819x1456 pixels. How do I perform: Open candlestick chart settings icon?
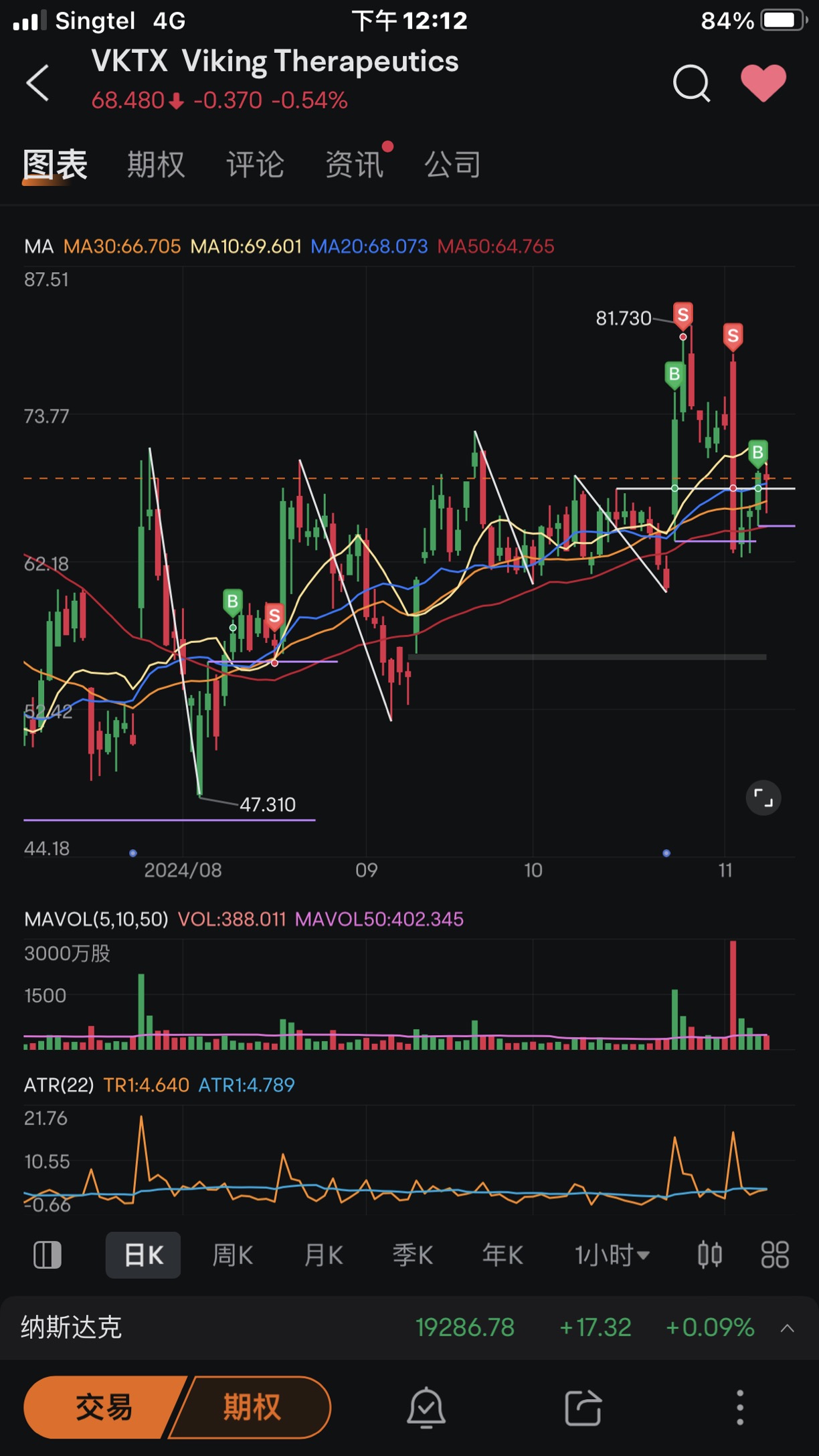point(710,1255)
